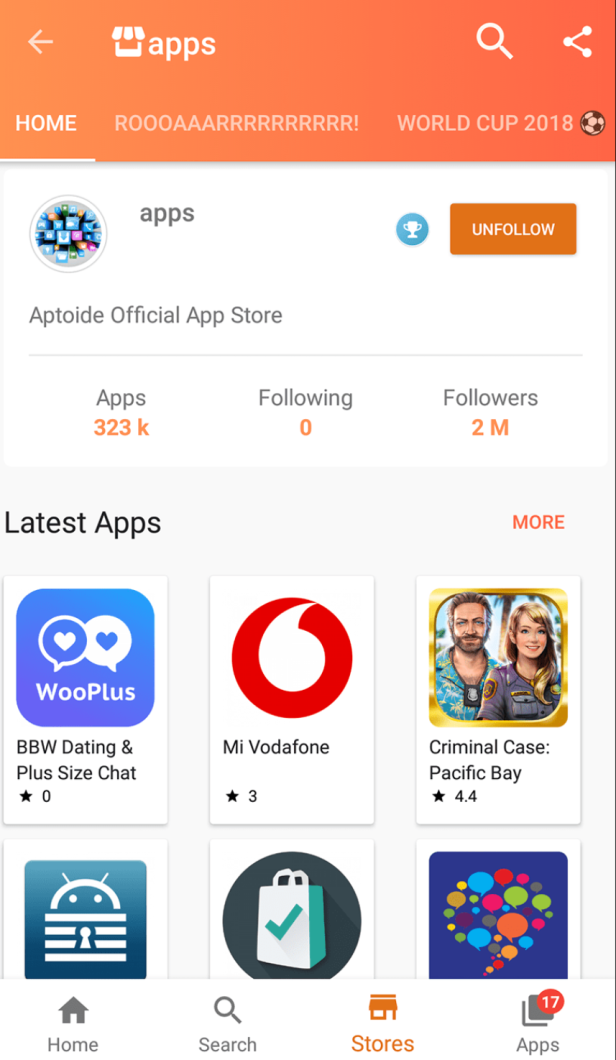Open the Android lock icon app card

pyautogui.click(x=85, y=915)
